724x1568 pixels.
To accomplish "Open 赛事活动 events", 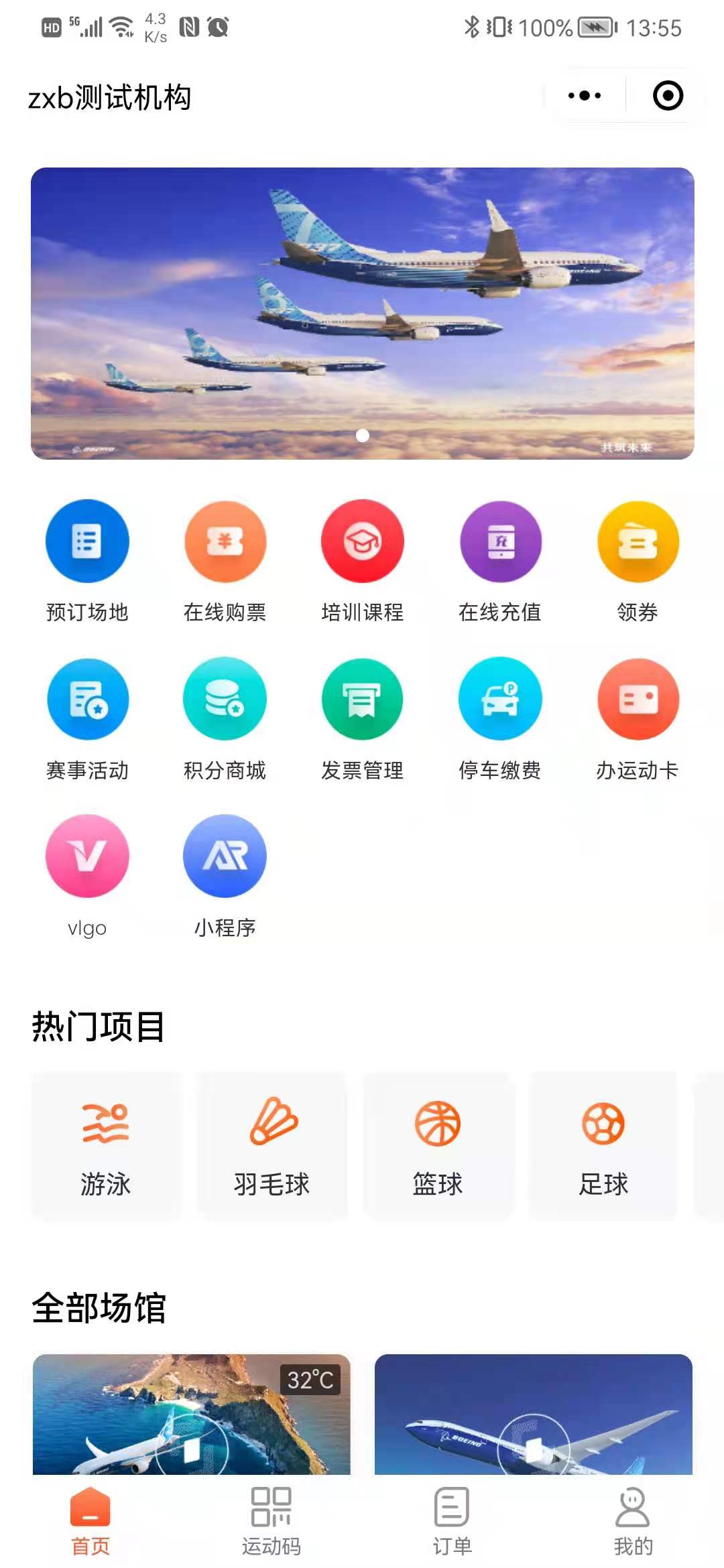I will pyautogui.click(x=87, y=720).
